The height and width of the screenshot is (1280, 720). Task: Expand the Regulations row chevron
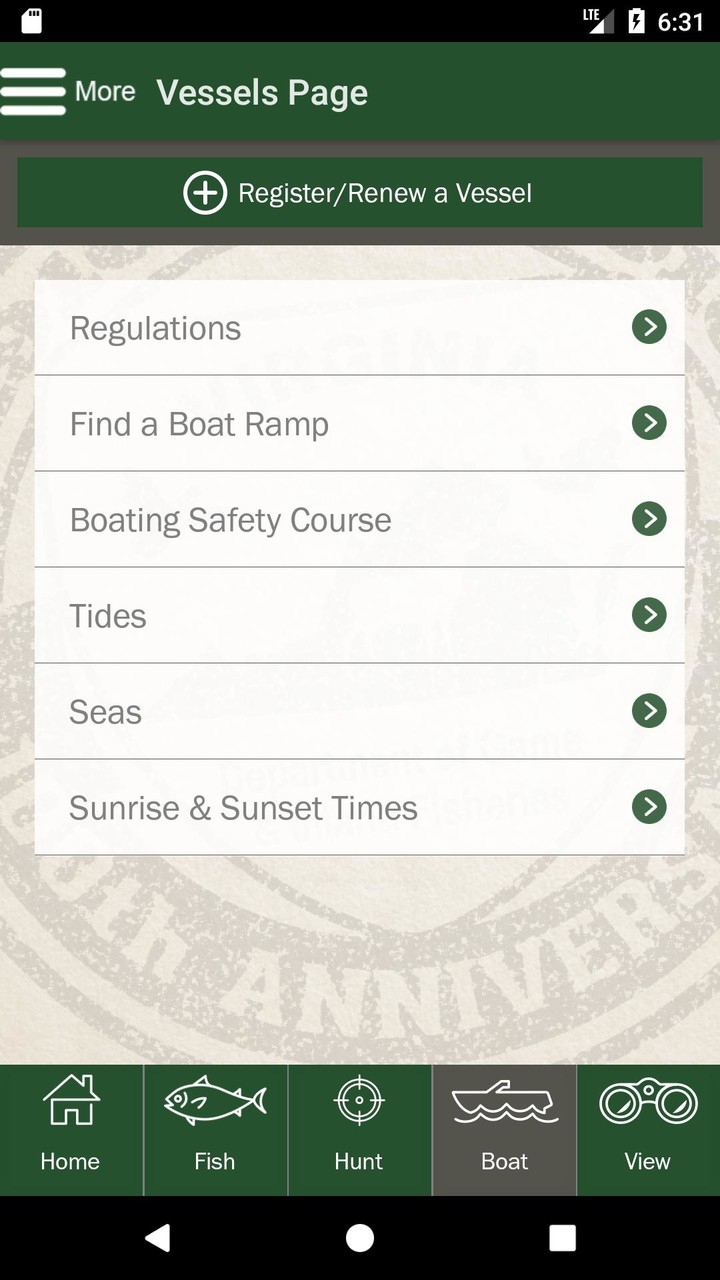pyautogui.click(x=649, y=327)
